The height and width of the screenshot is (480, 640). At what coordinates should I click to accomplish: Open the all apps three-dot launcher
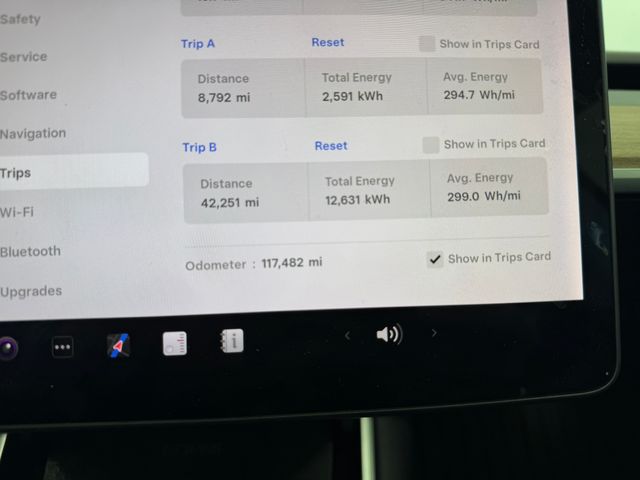click(62, 348)
